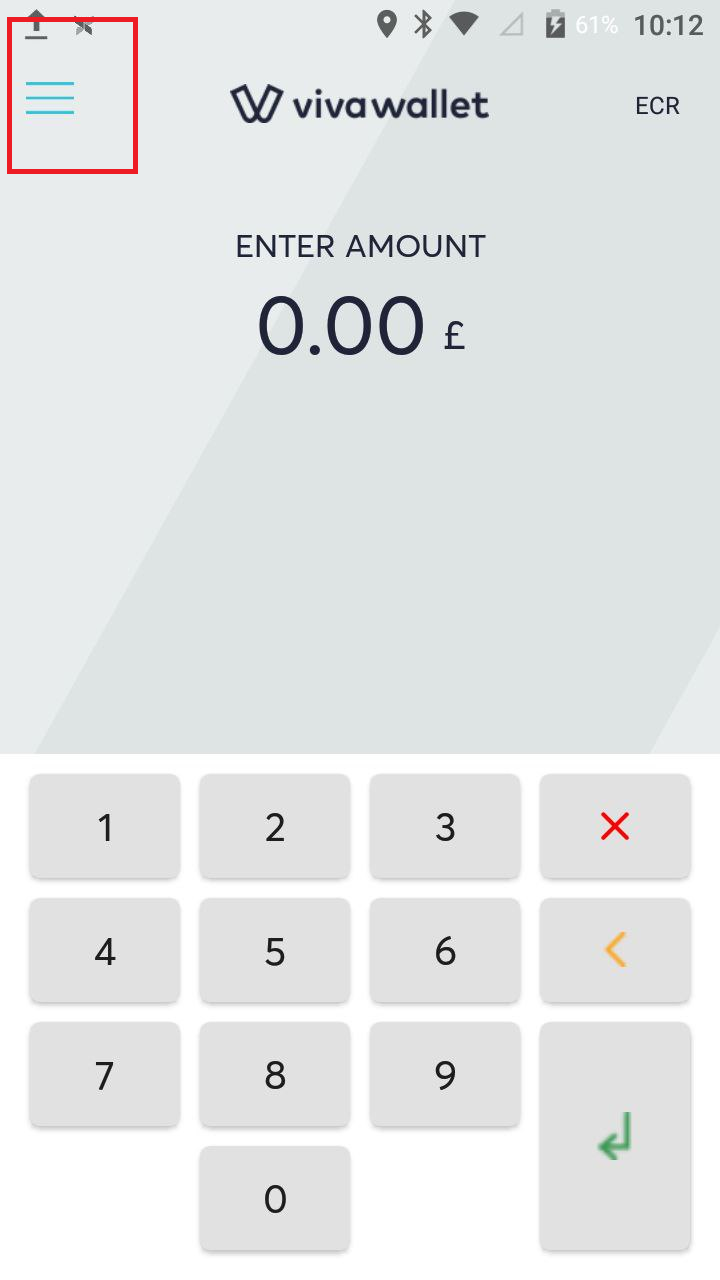The image size is (720, 1280).
Task: Select the 3 key on the keypad
Action: (445, 827)
